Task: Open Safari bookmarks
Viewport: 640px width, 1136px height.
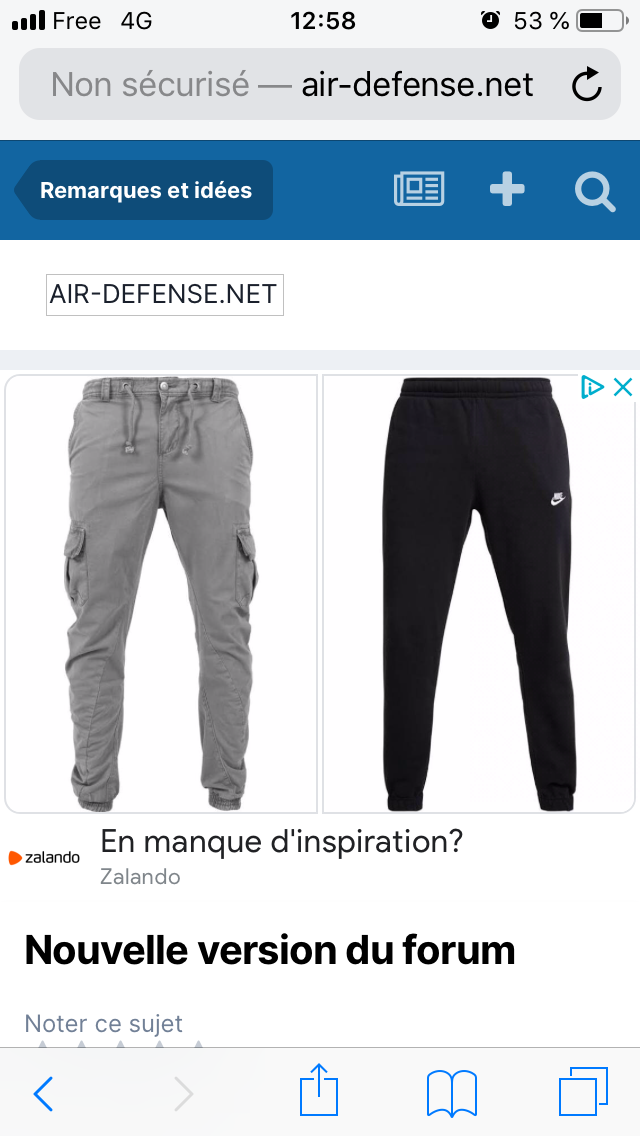Action: point(452,1093)
